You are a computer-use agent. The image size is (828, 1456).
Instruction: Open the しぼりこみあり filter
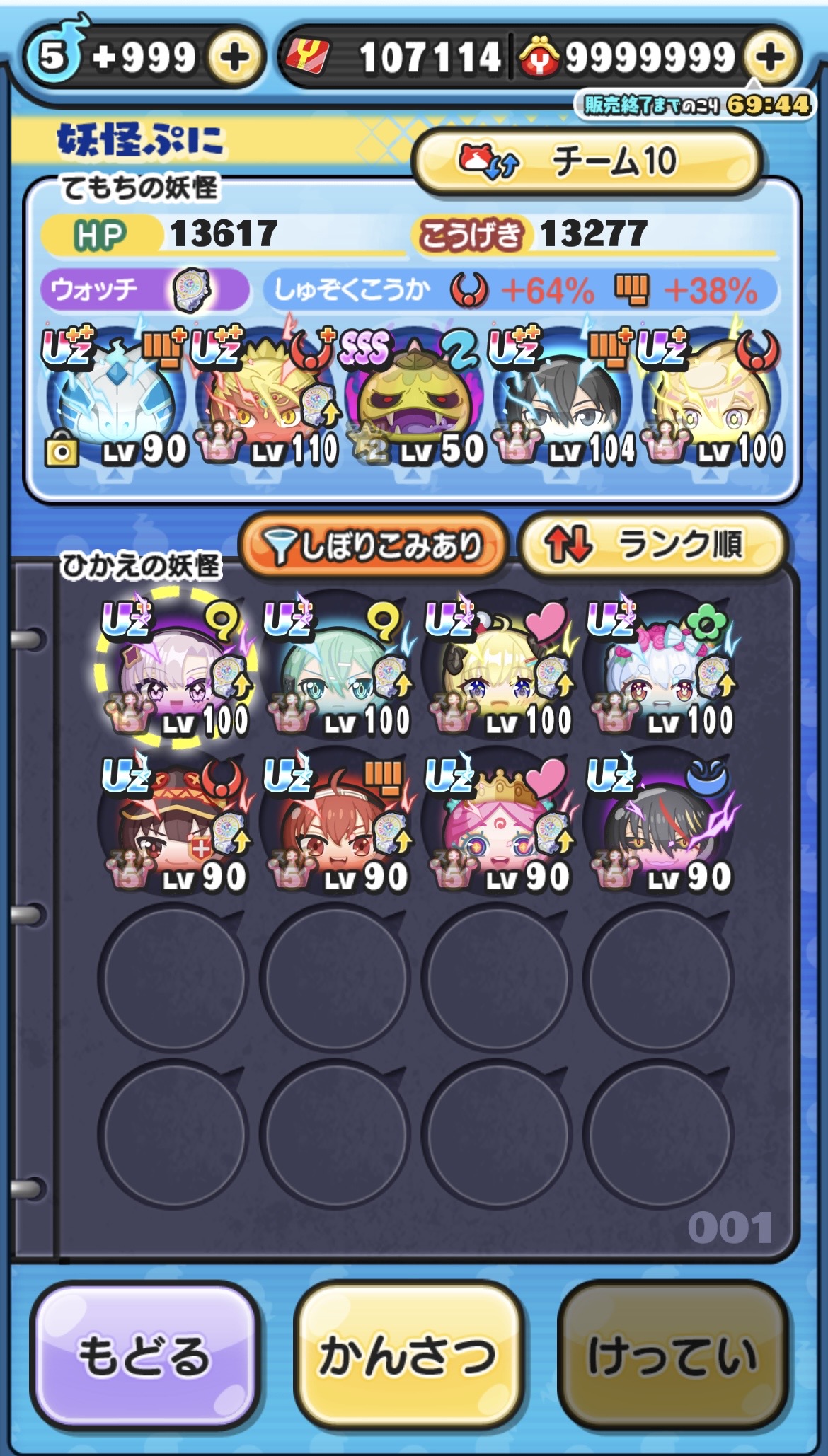pos(373,545)
